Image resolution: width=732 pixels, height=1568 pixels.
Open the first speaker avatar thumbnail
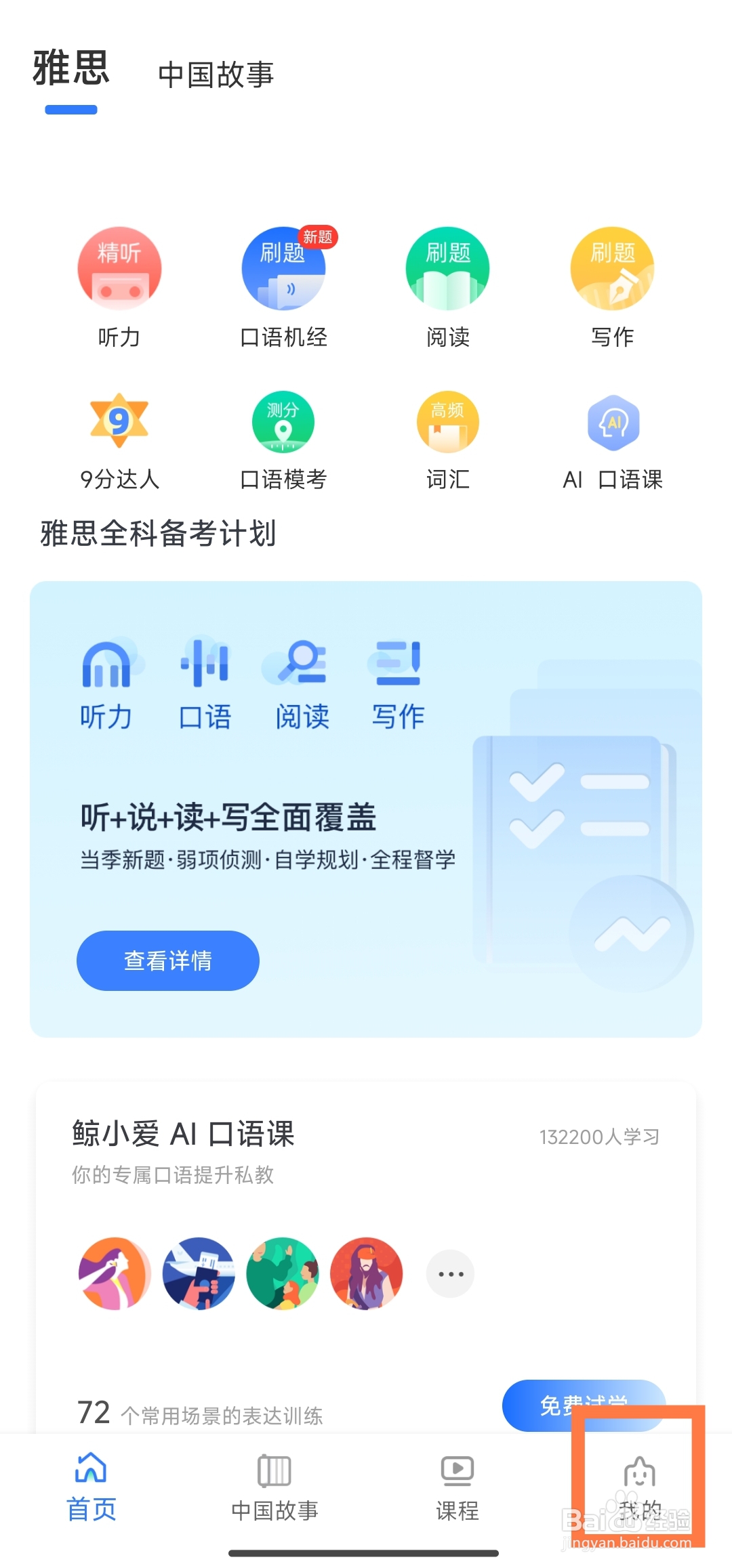tap(114, 1273)
